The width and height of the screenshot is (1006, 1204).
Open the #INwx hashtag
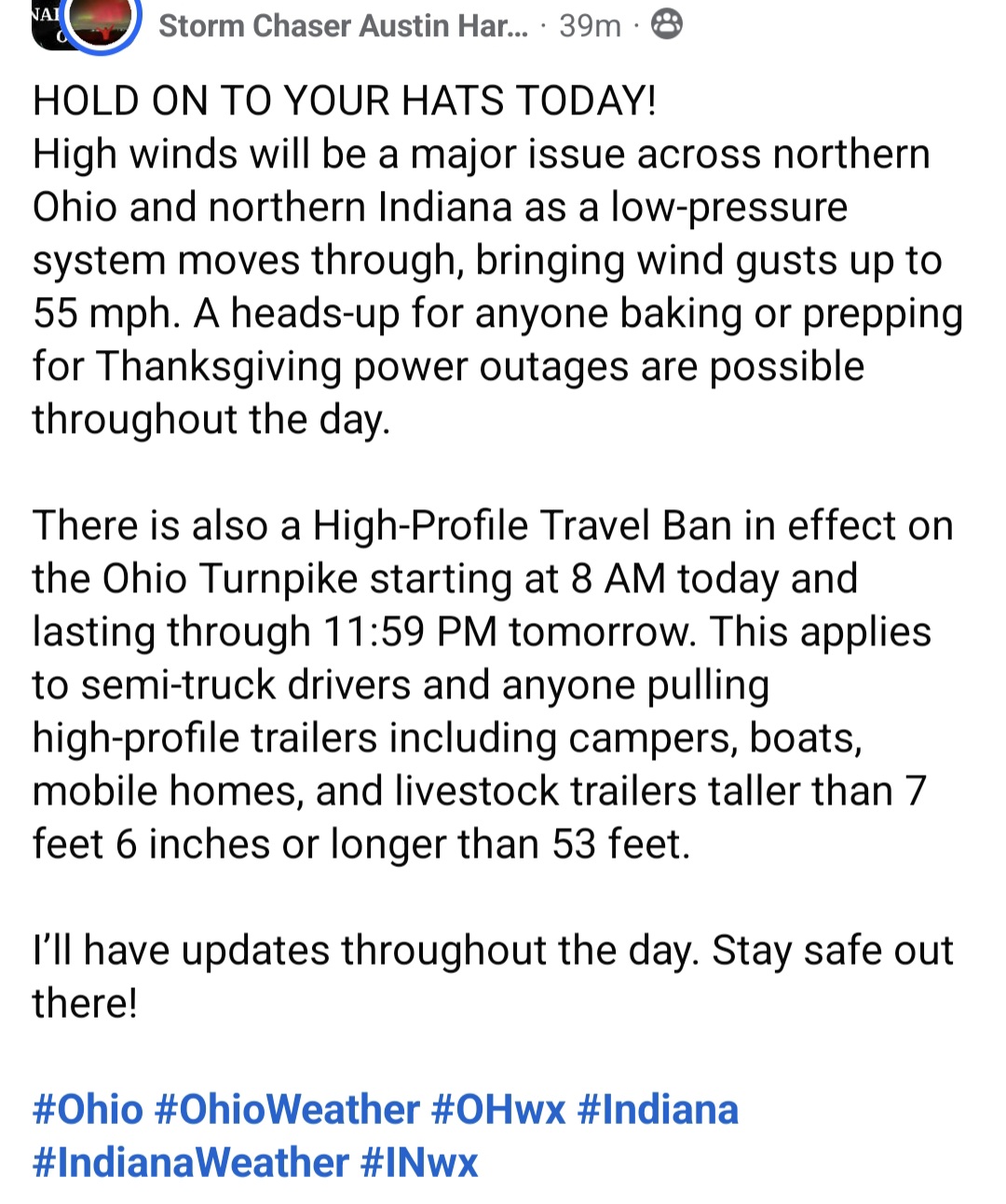(x=418, y=1163)
